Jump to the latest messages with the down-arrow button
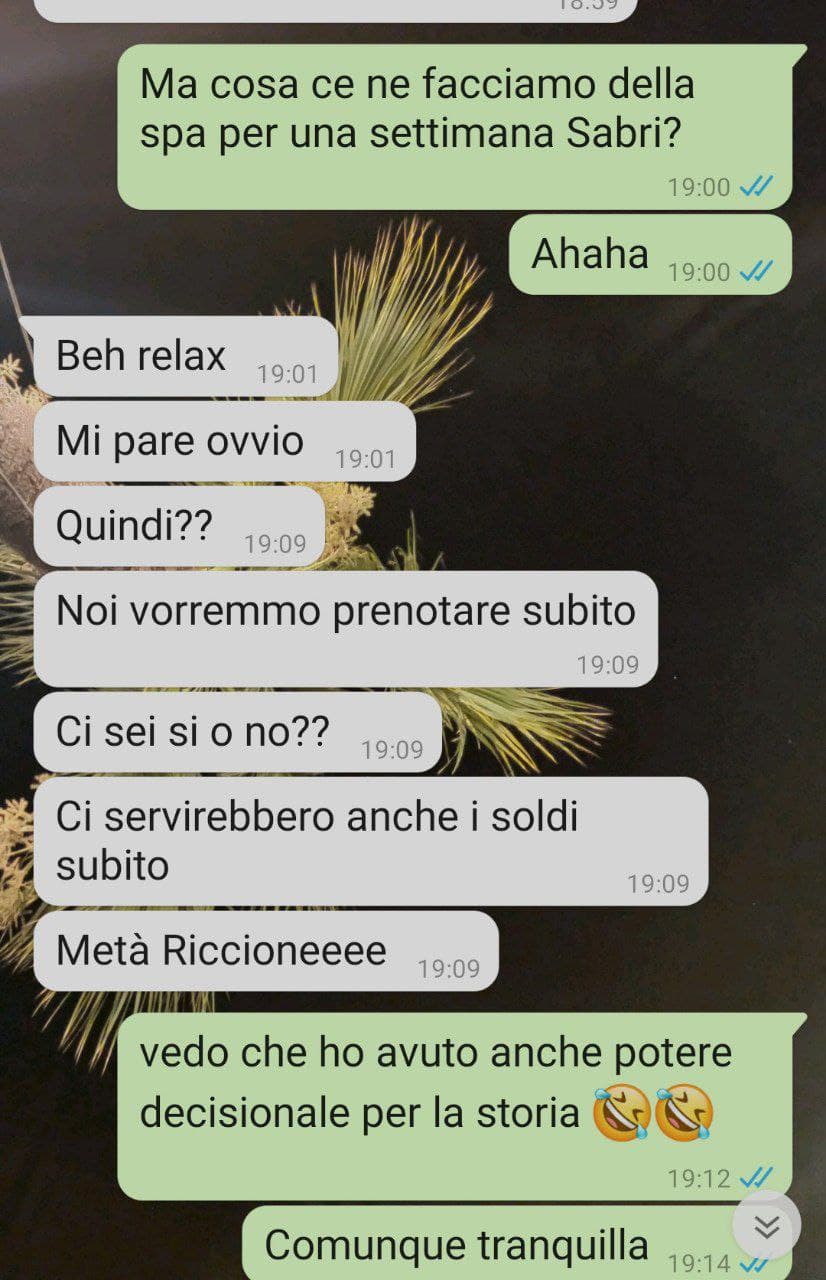Screen dimensions: 826x1280 (x=766, y=1225)
